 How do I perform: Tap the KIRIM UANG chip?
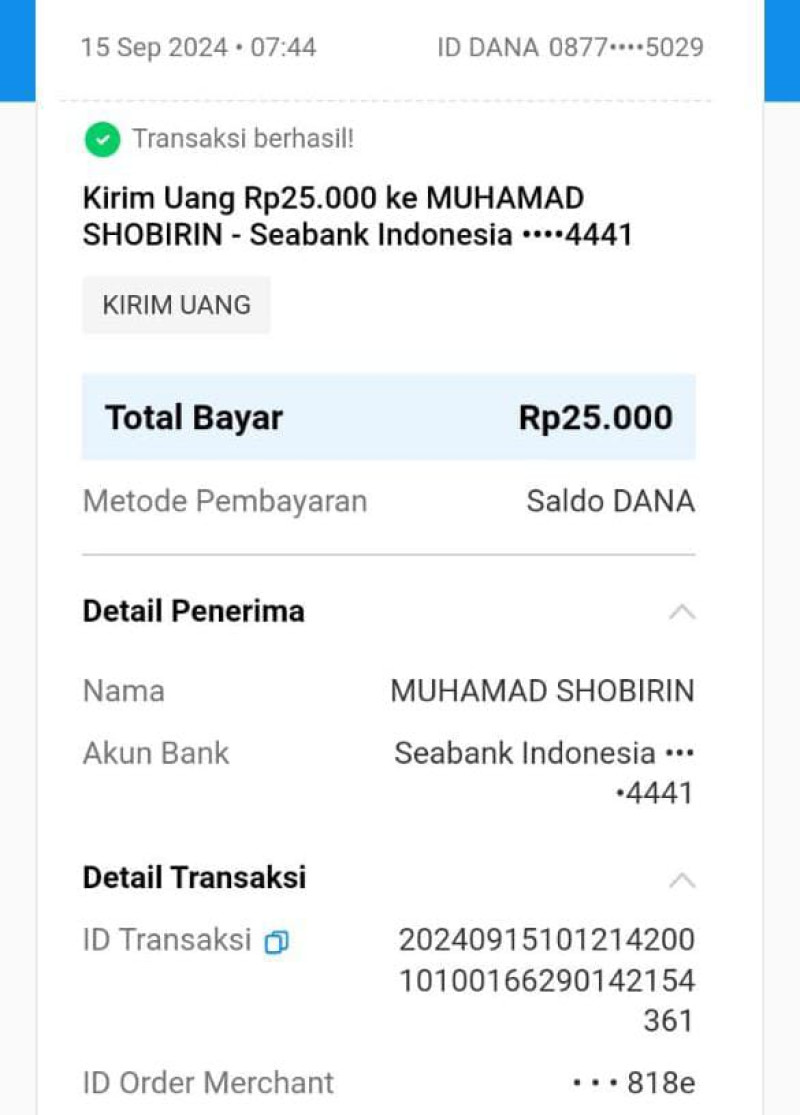click(176, 305)
